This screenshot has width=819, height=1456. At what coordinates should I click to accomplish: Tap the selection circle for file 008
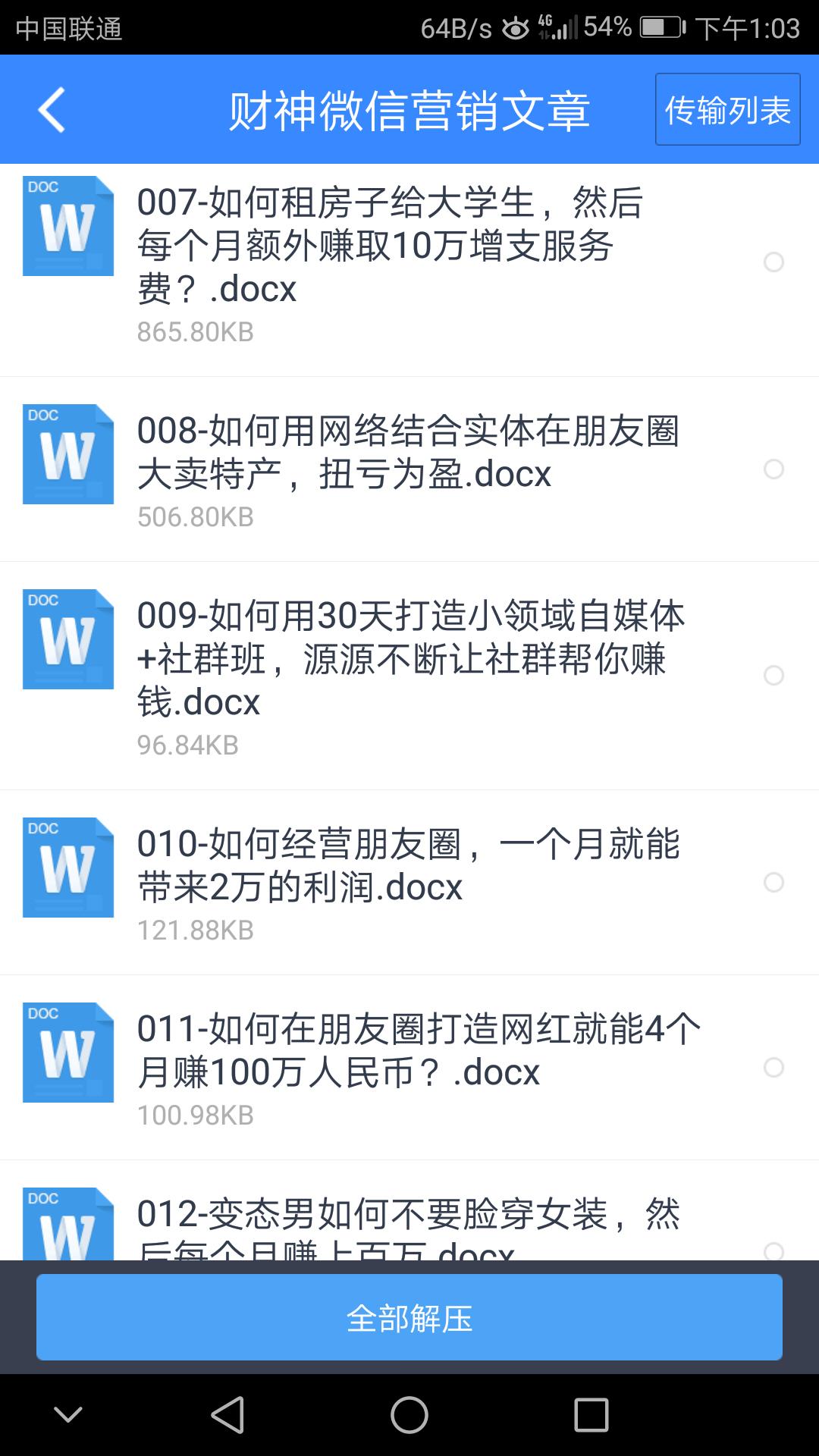click(775, 470)
